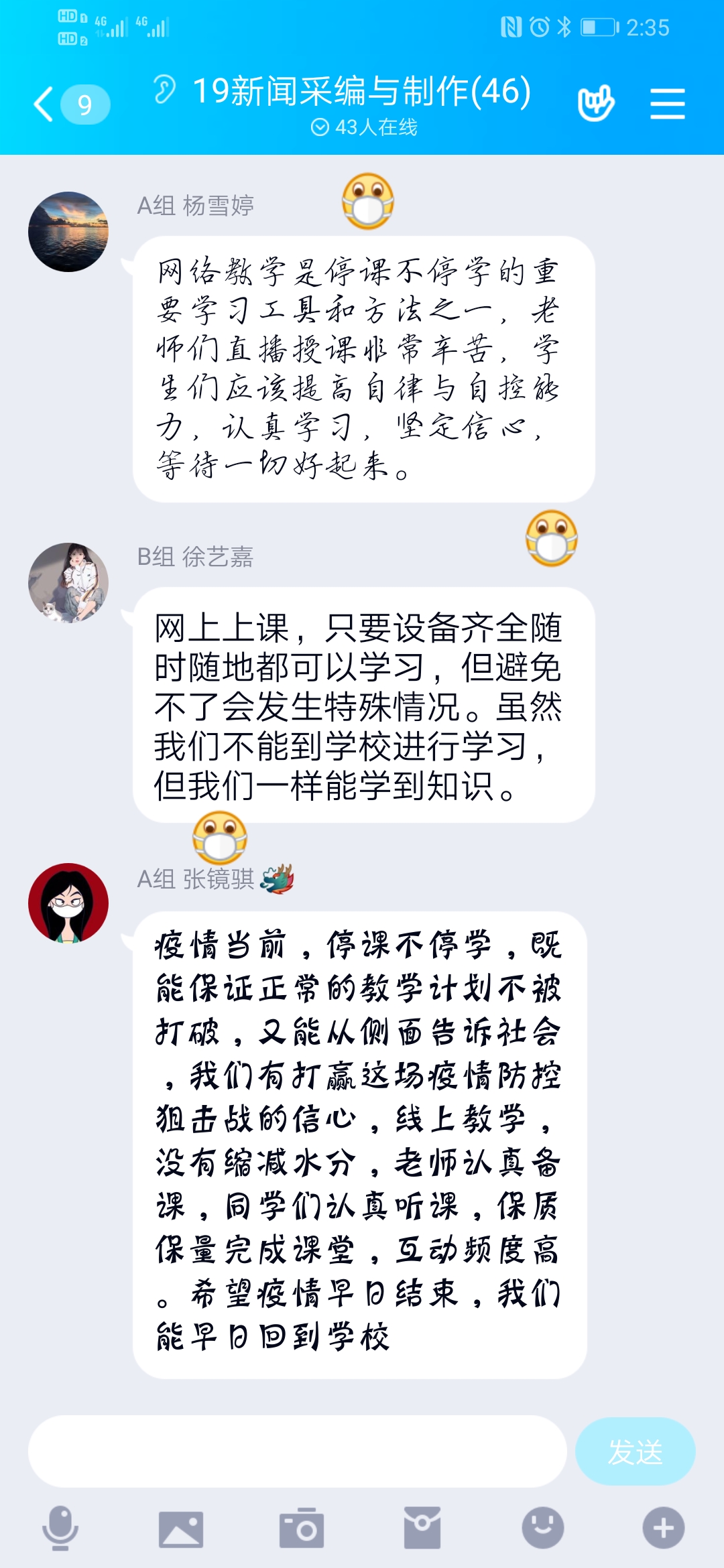
Task: Tap the 发送 send button
Action: pos(635,1451)
